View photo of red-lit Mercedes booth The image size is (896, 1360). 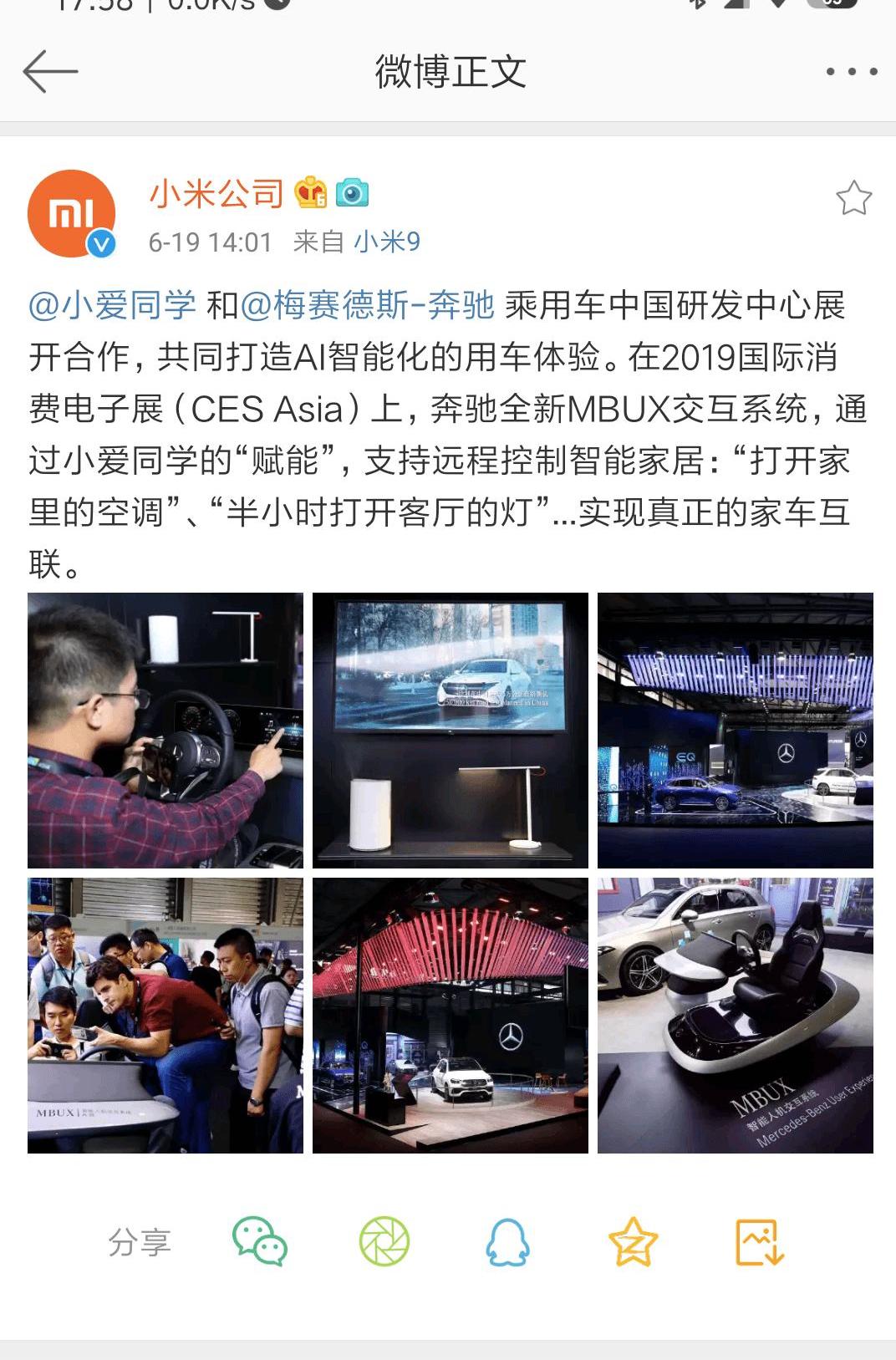tap(450, 1016)
